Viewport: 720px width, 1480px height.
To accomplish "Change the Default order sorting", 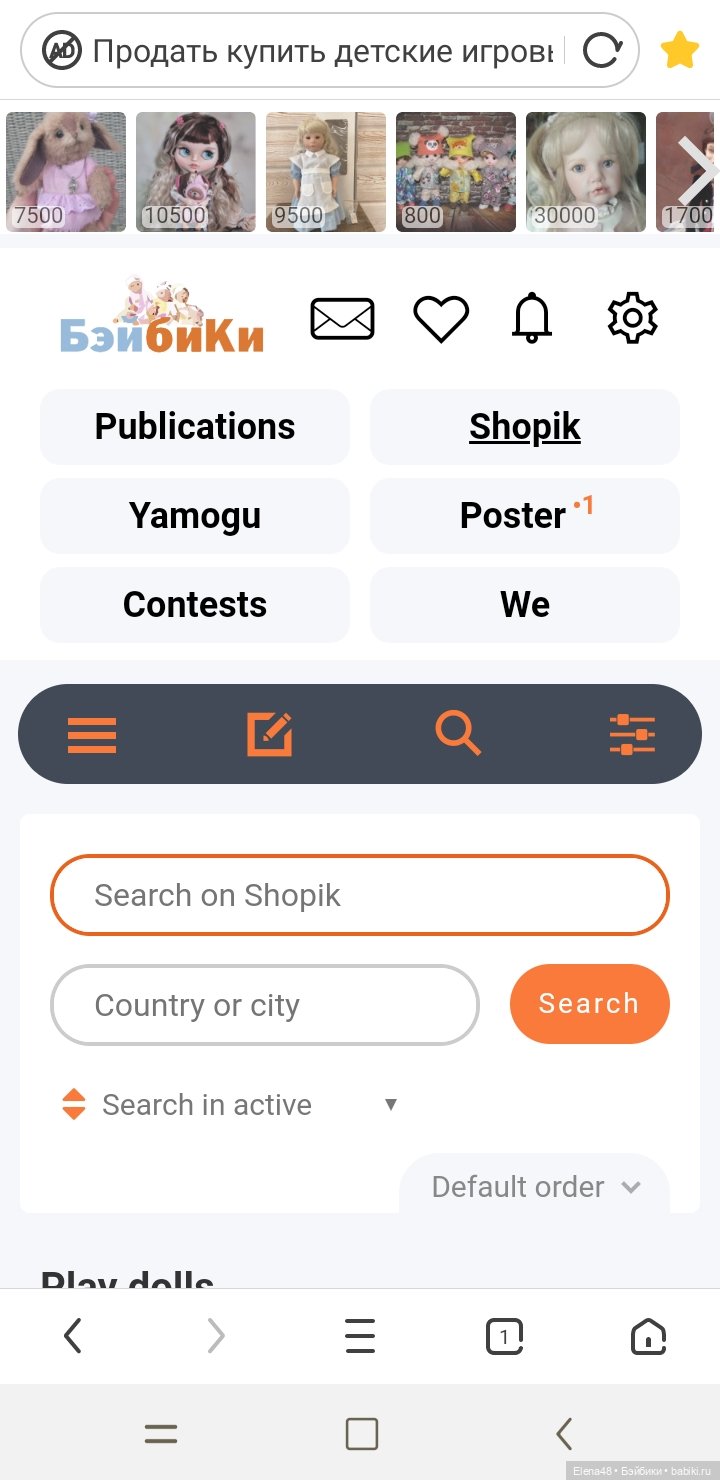I will point(535,1187).
